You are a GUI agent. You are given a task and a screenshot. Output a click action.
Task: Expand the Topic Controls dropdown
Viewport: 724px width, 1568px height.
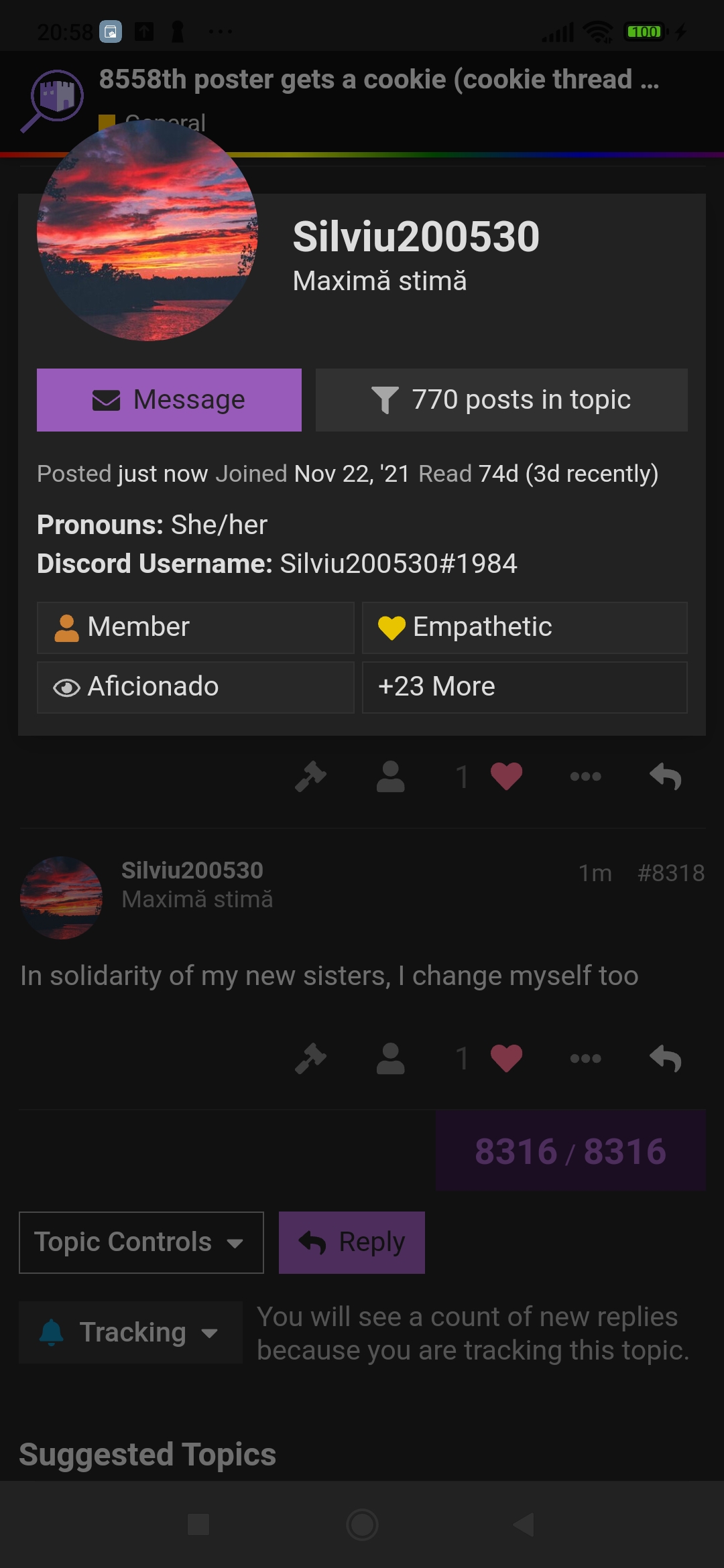click(141, 1242)
